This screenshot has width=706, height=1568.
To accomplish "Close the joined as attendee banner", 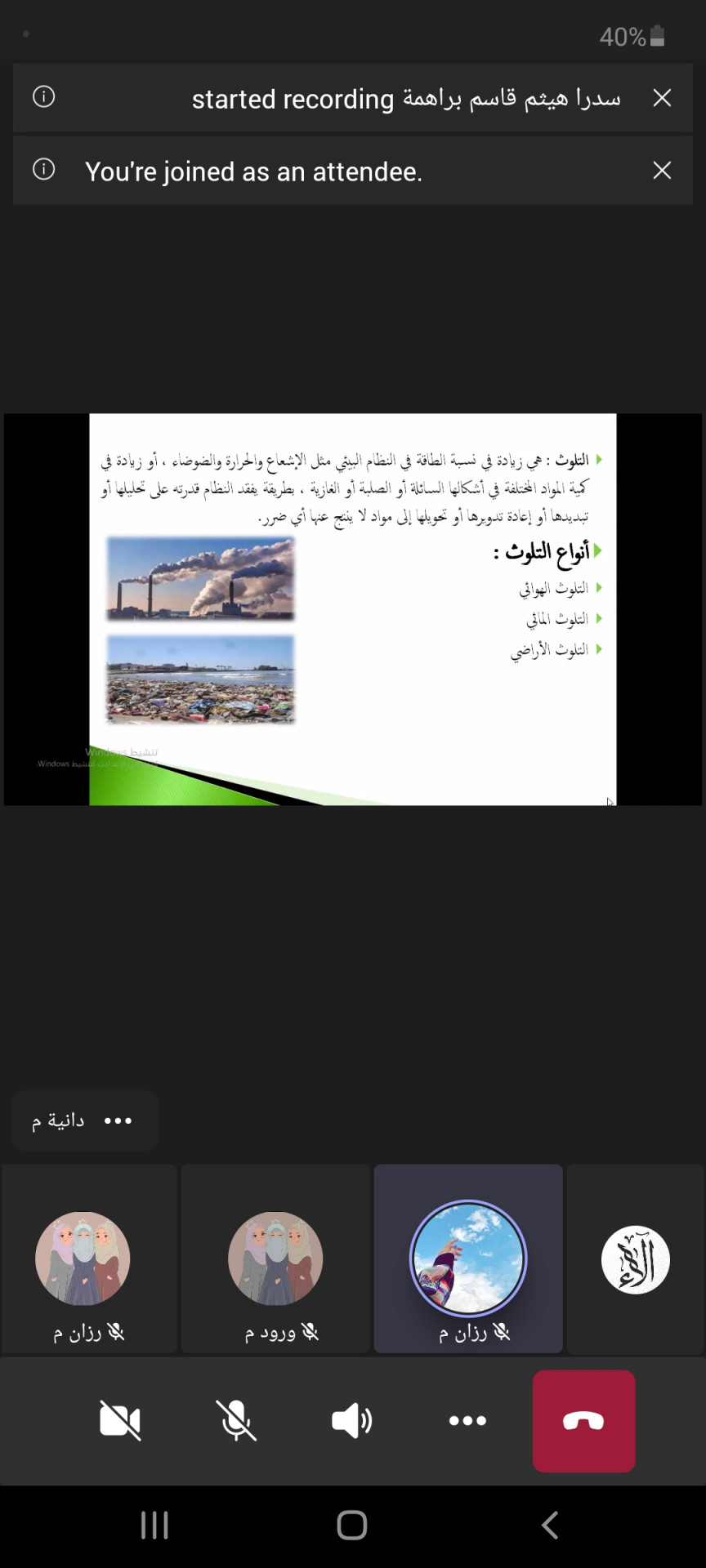I will coord(662,171).
